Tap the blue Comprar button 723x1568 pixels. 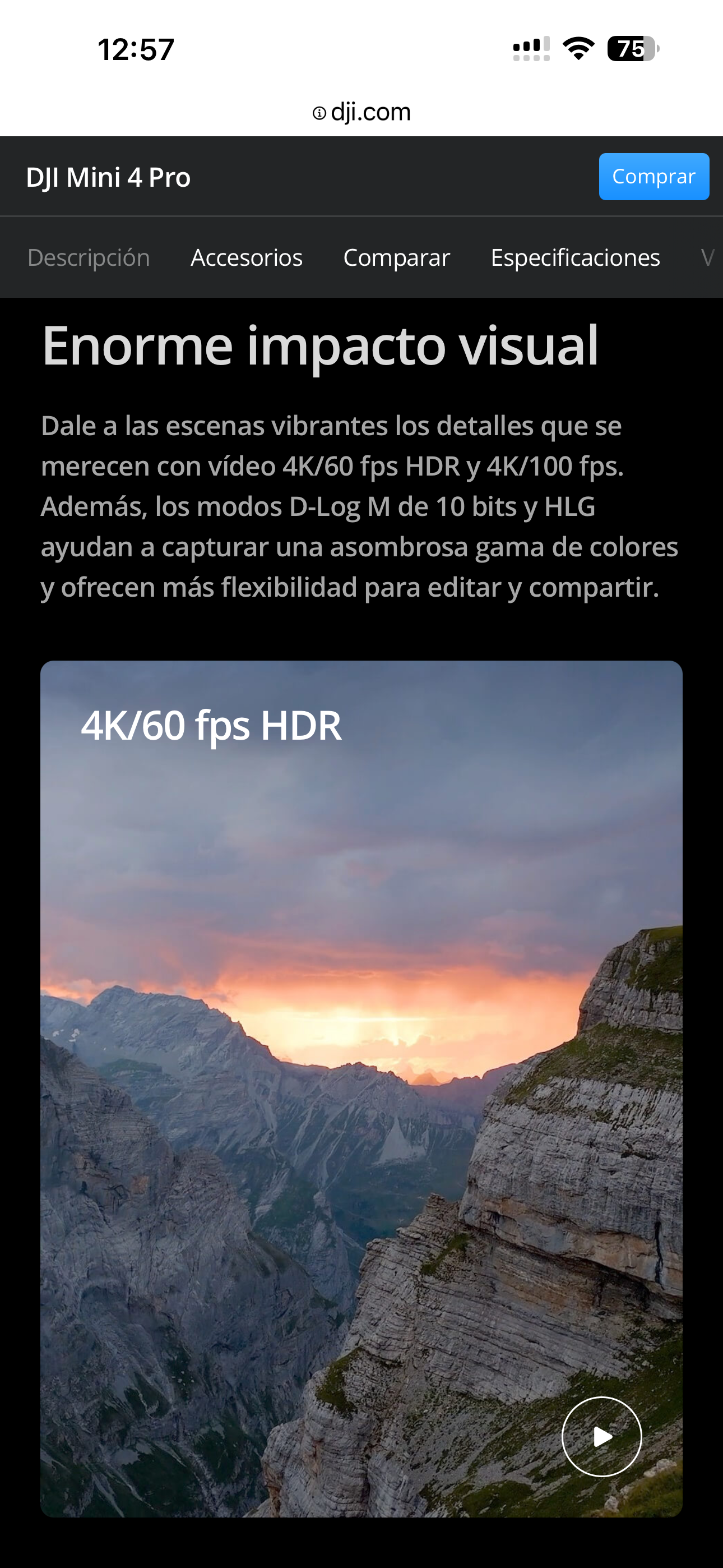coord(654,177)
